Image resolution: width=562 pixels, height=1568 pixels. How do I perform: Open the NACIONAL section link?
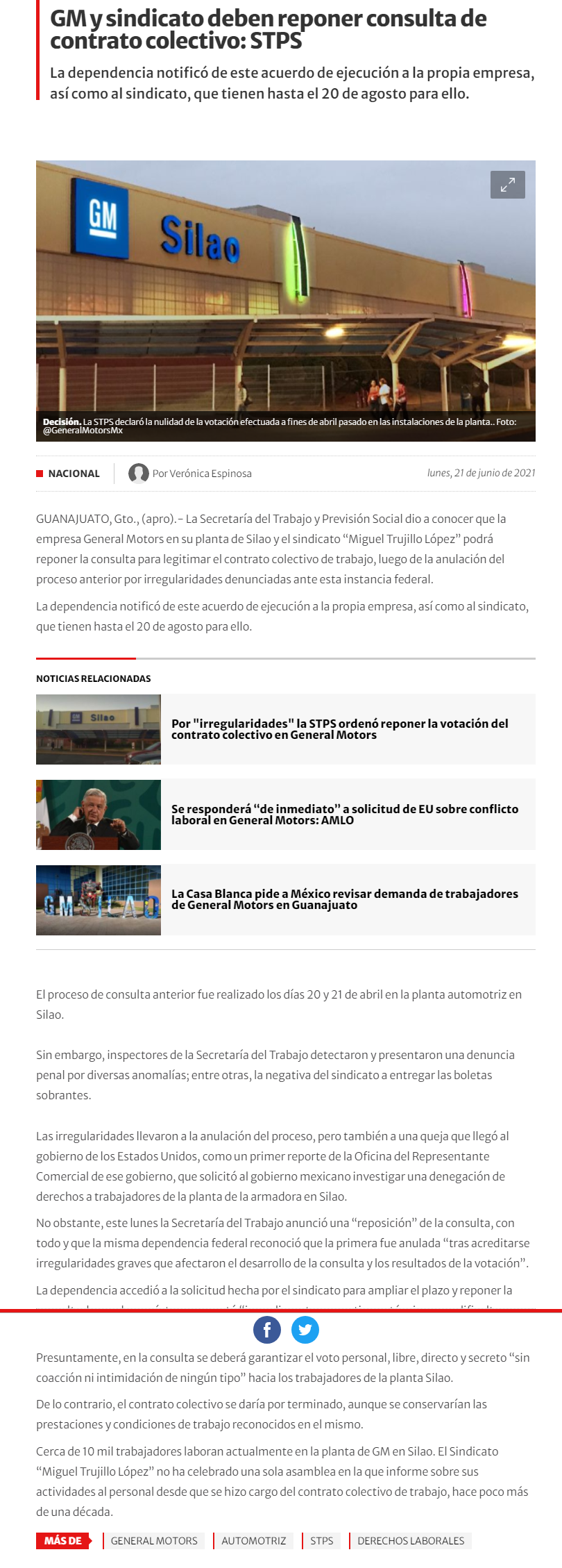click(74, 474)
